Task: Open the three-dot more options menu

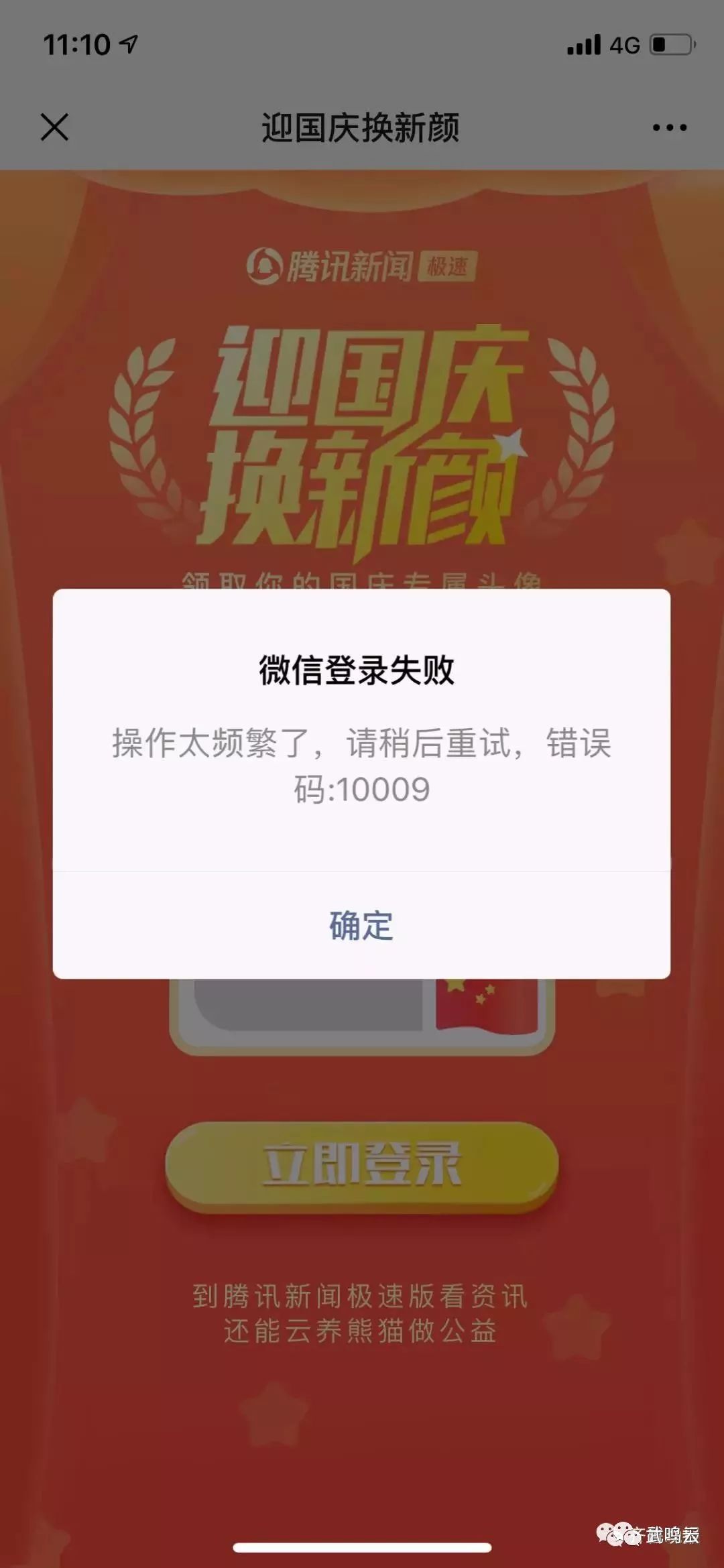Action: tap(669, 127)
